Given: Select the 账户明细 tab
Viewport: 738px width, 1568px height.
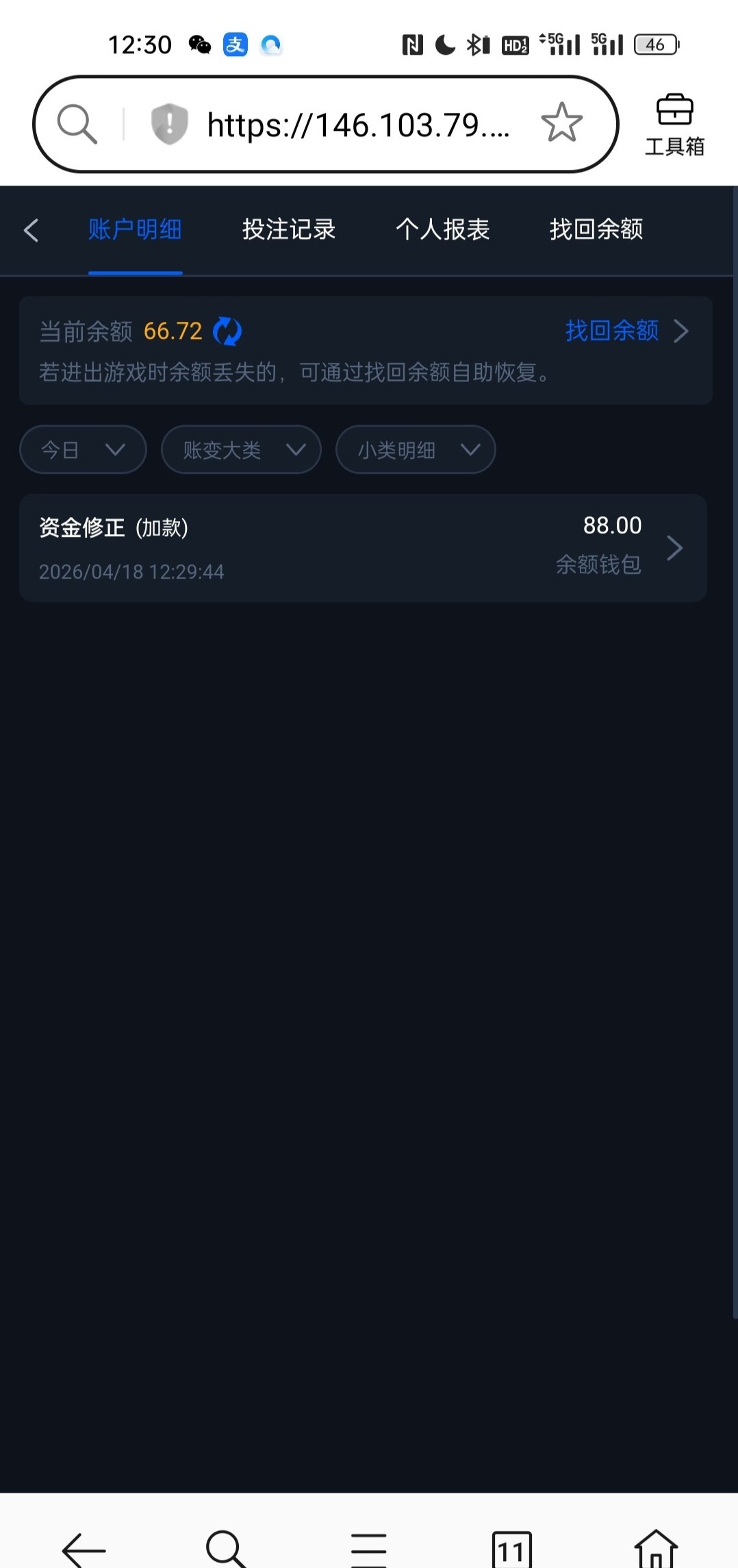Looking at the screenshot, I should pos(135,229).
